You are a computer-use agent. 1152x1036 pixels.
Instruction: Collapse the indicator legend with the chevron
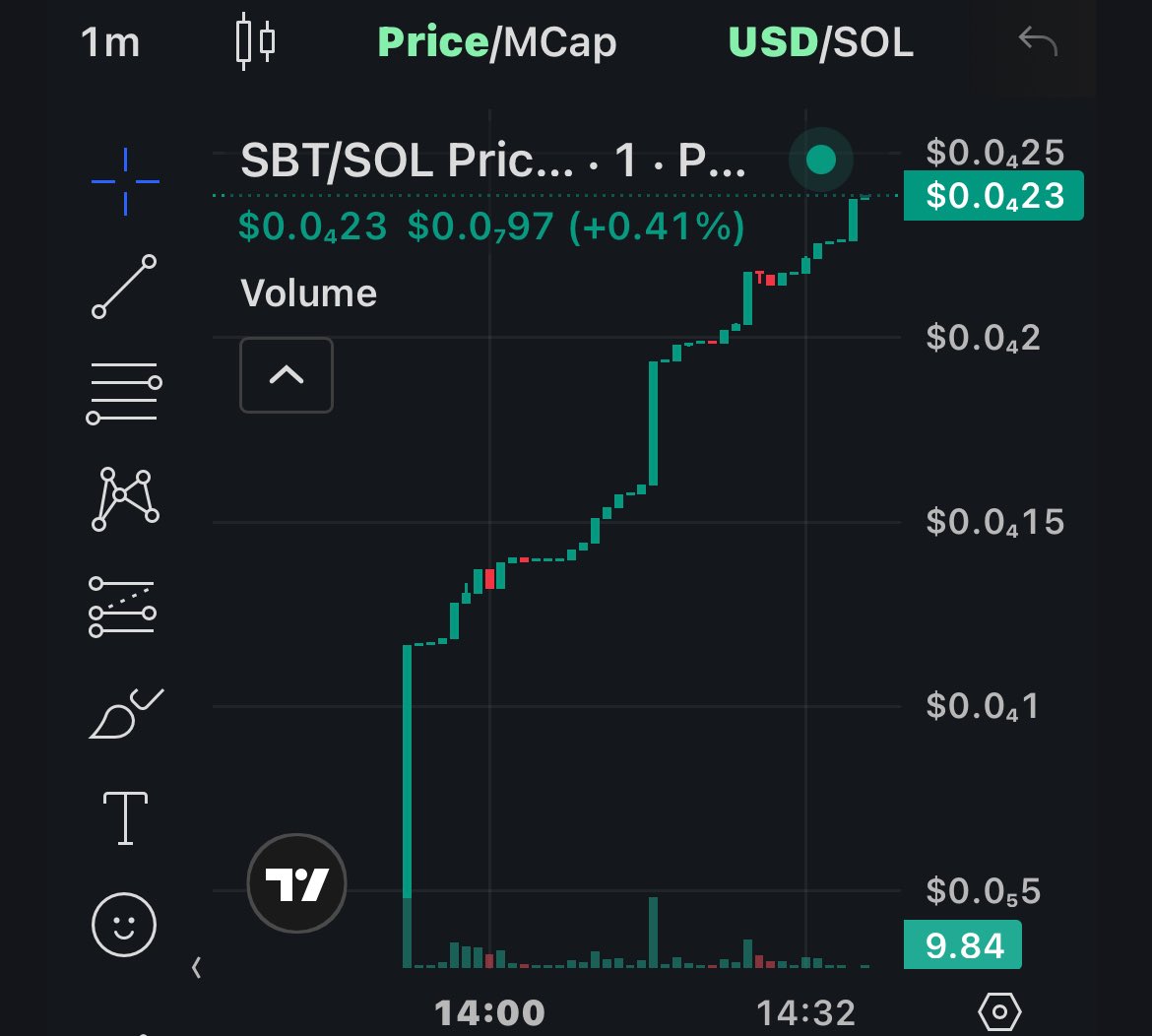pyautogui.click(x=287, y=375)
